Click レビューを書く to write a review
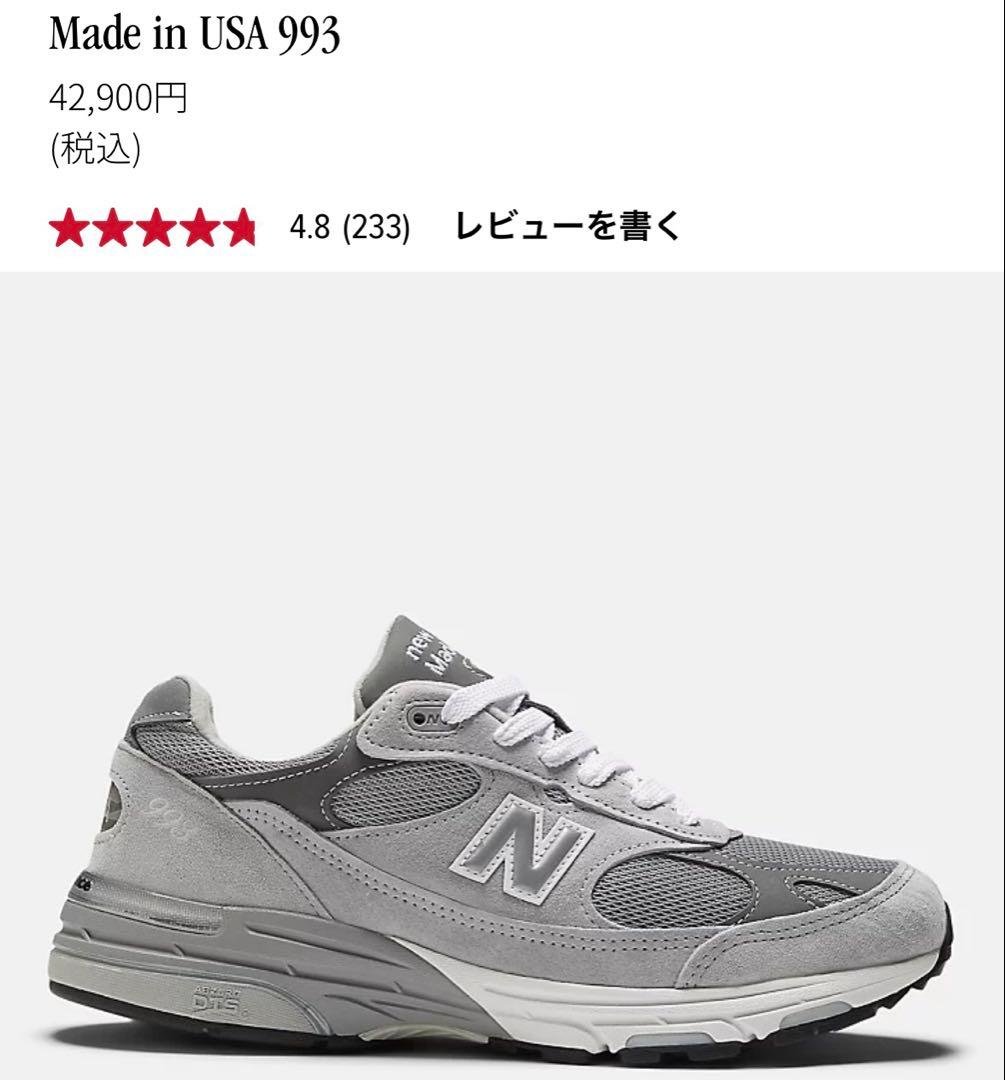Viewport: 1005px width, 1080px height. pos(567,227)
